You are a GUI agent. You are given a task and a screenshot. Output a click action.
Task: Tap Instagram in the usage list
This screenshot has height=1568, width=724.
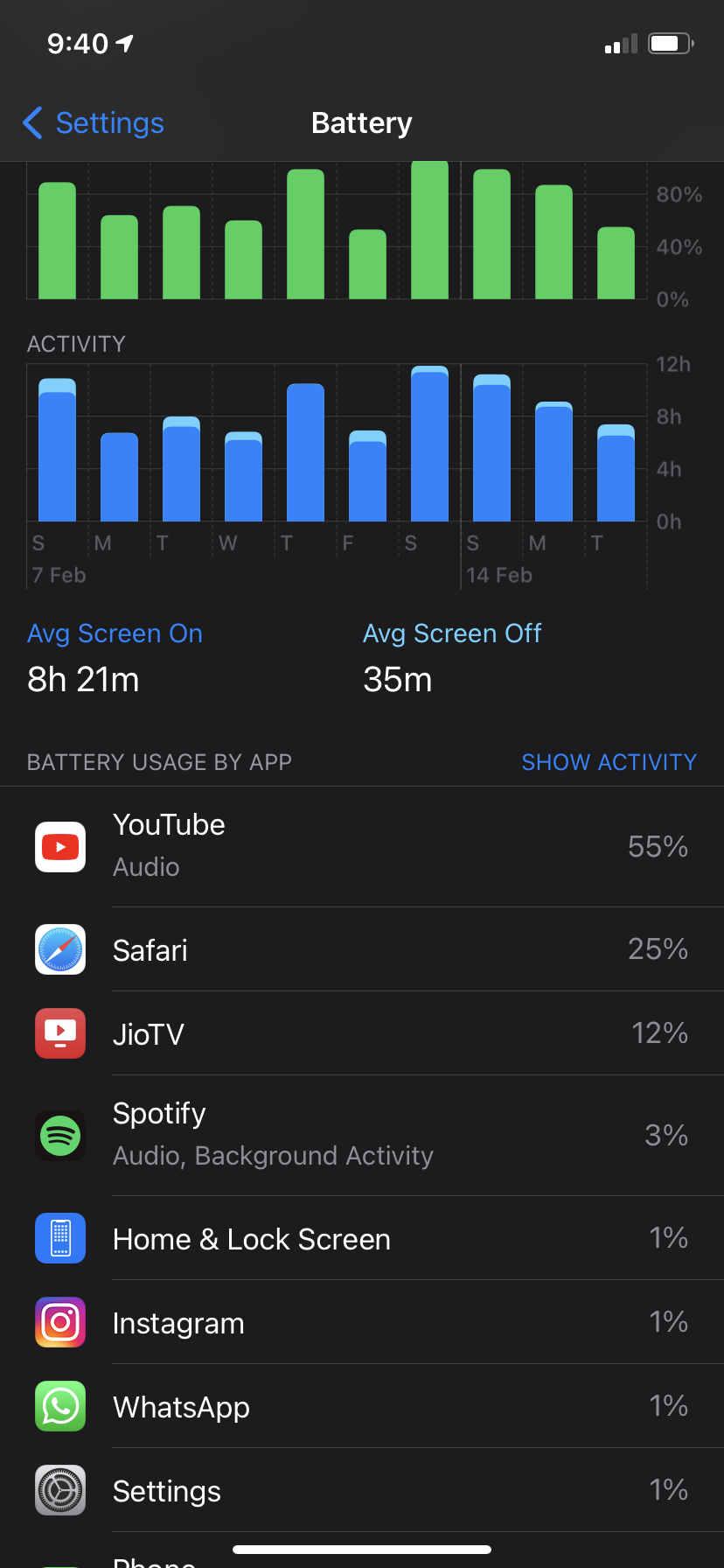pos(361,1322)
